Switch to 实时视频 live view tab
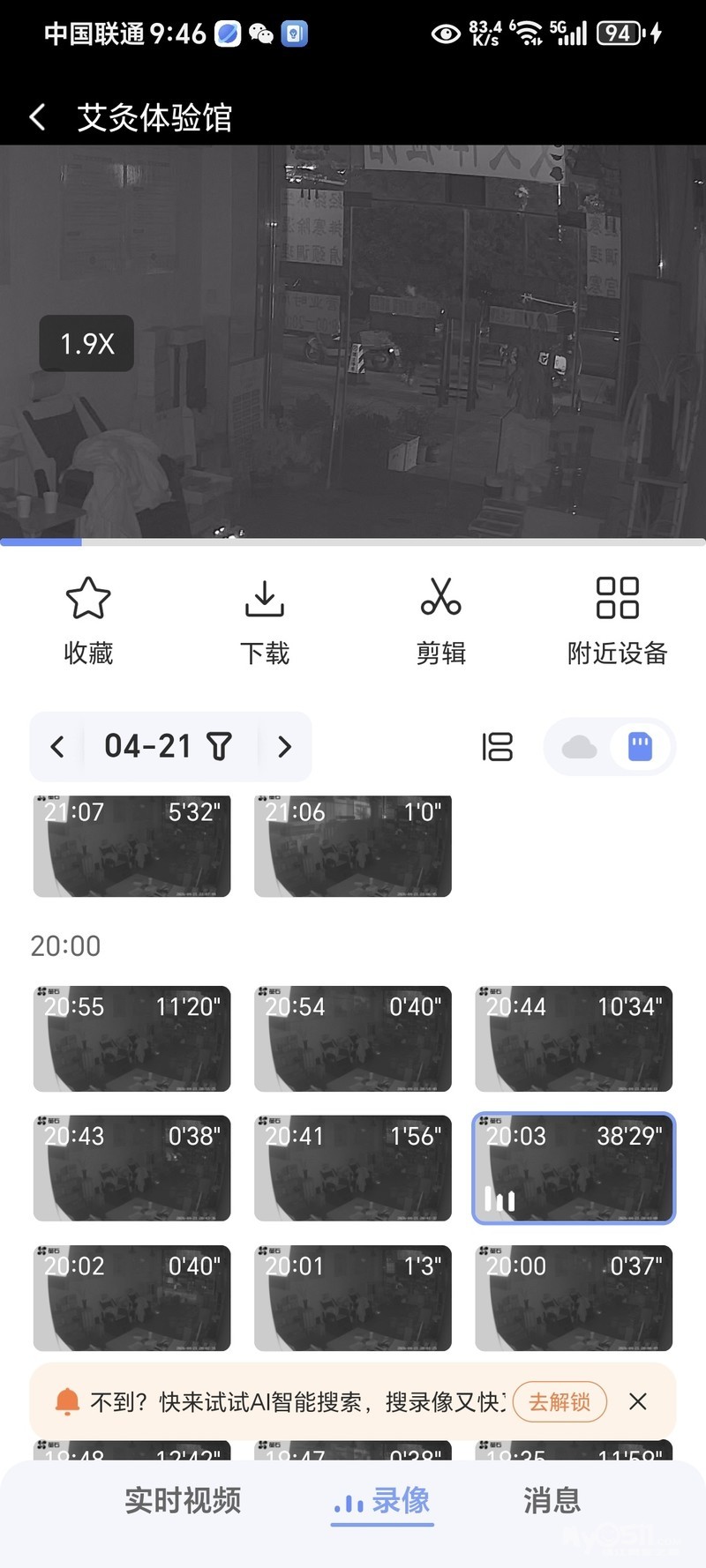Screen dimensions: 706x1568 point(183,1500)
